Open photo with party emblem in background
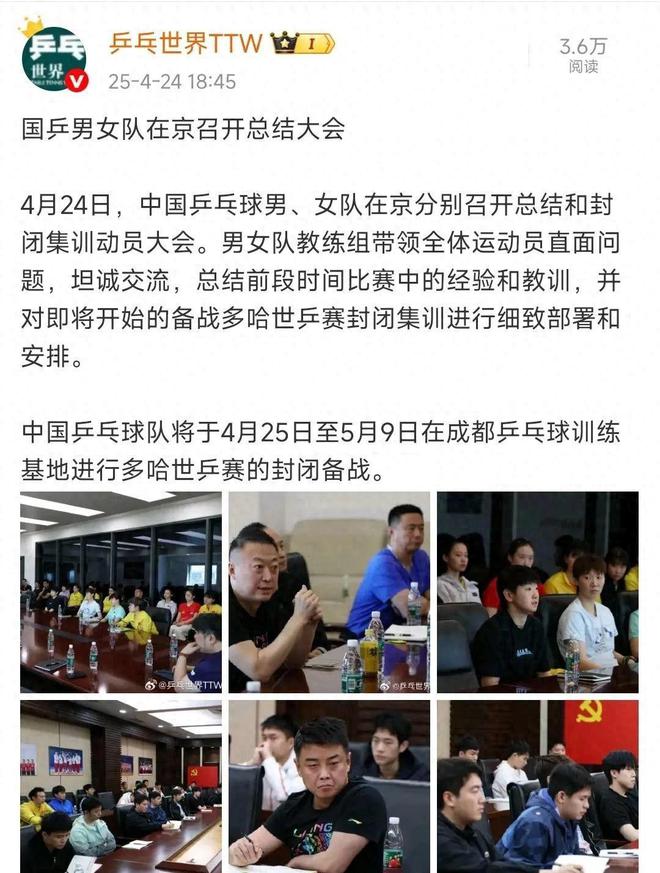 coord(537,786)
